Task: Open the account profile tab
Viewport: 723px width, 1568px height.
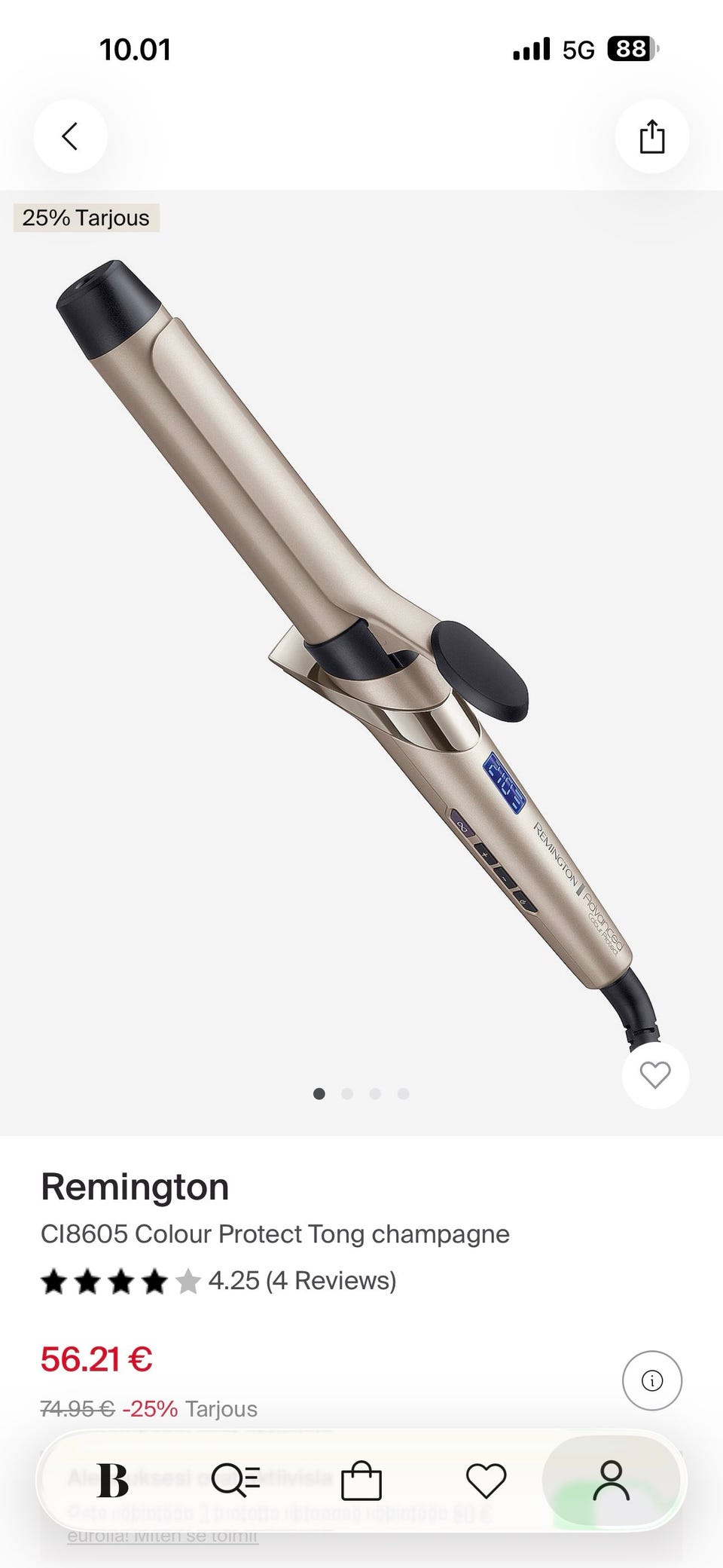Action: (x=611, y=1481)
